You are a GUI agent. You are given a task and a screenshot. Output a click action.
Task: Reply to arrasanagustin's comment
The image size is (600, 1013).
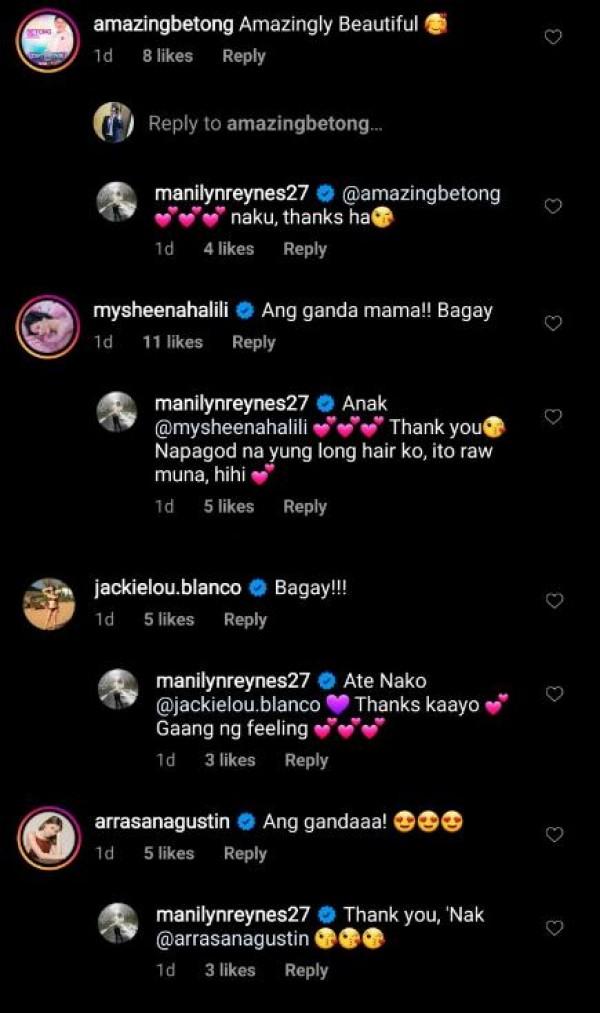[245, 853]
